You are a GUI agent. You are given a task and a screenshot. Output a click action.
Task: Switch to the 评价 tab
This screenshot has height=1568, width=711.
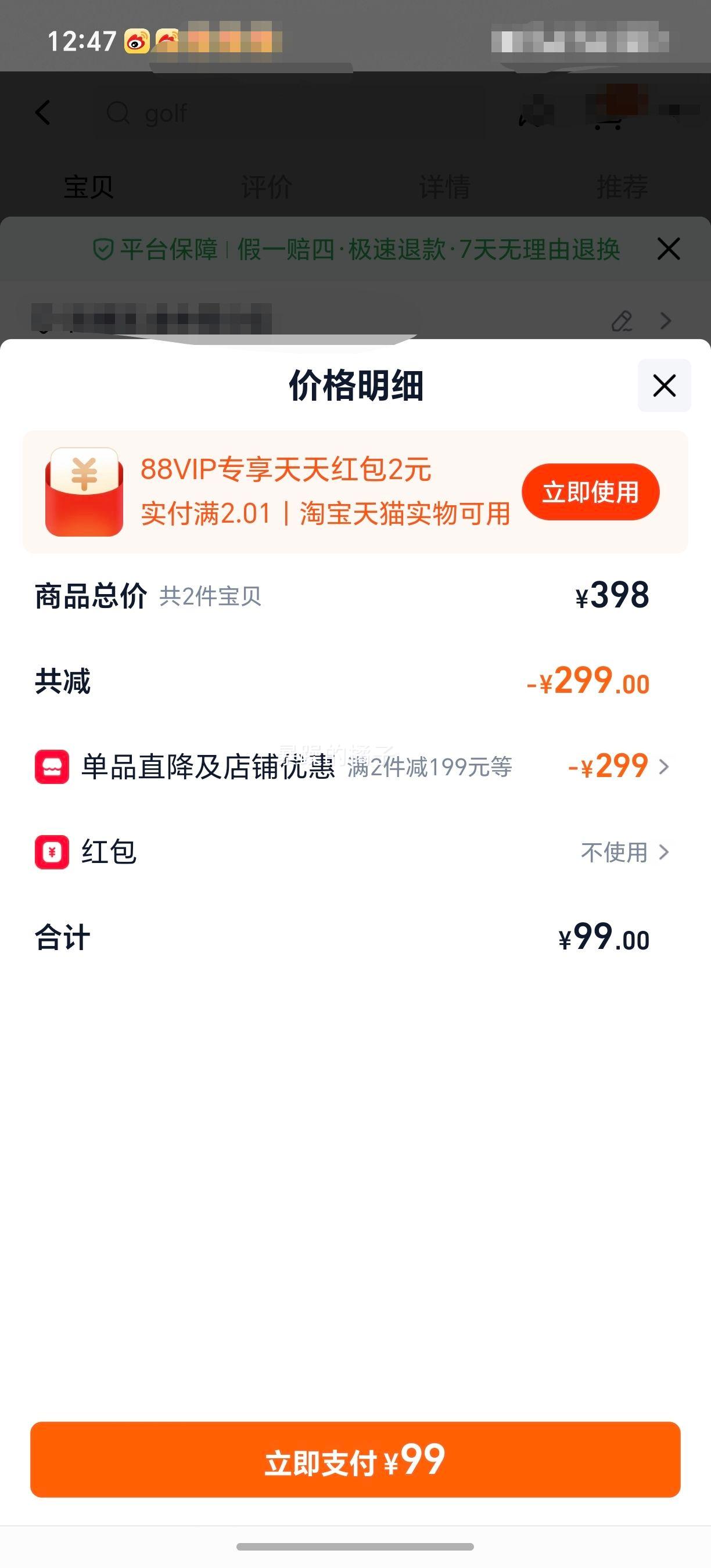click(266, 186)
